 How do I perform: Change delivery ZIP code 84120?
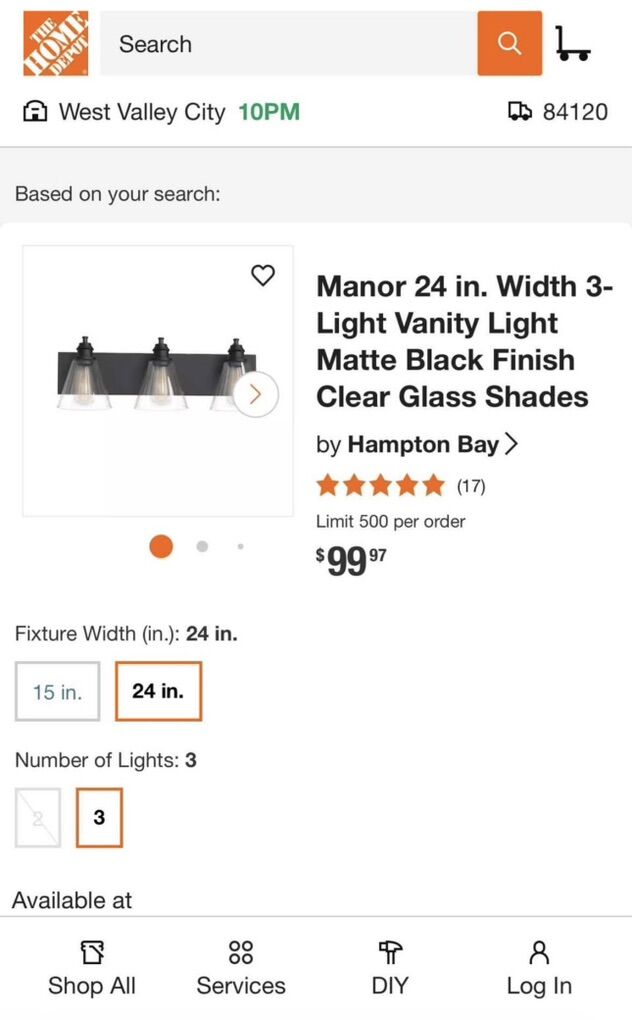(x=558, y=112)
